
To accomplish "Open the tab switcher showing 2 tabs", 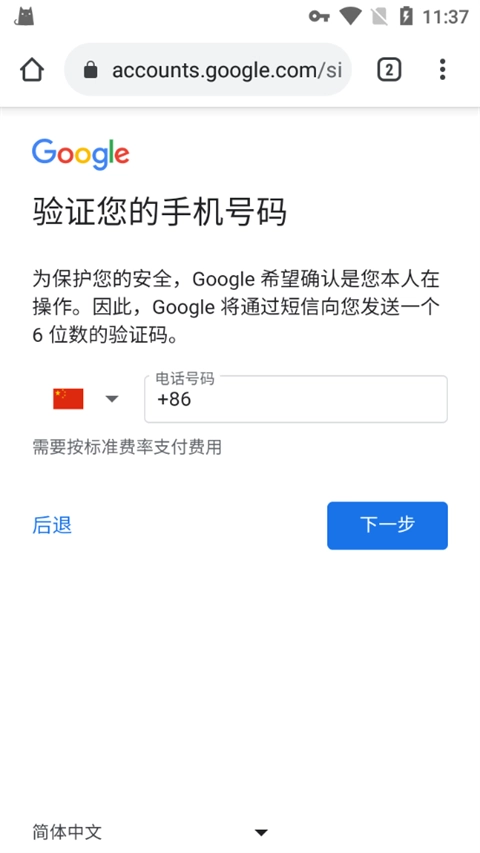I will [389, 70].
